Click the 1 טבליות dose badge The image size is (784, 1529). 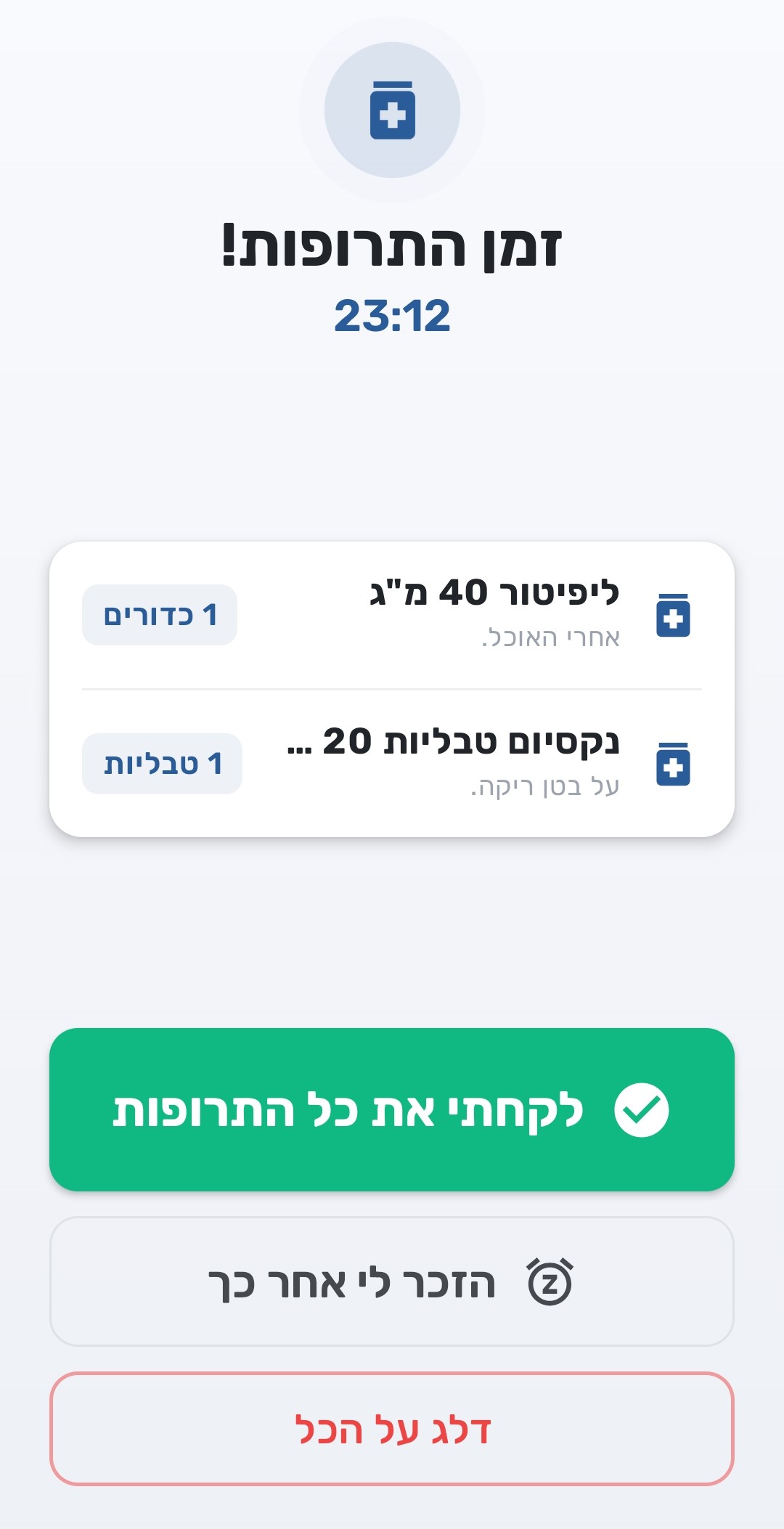click(162, 764)
